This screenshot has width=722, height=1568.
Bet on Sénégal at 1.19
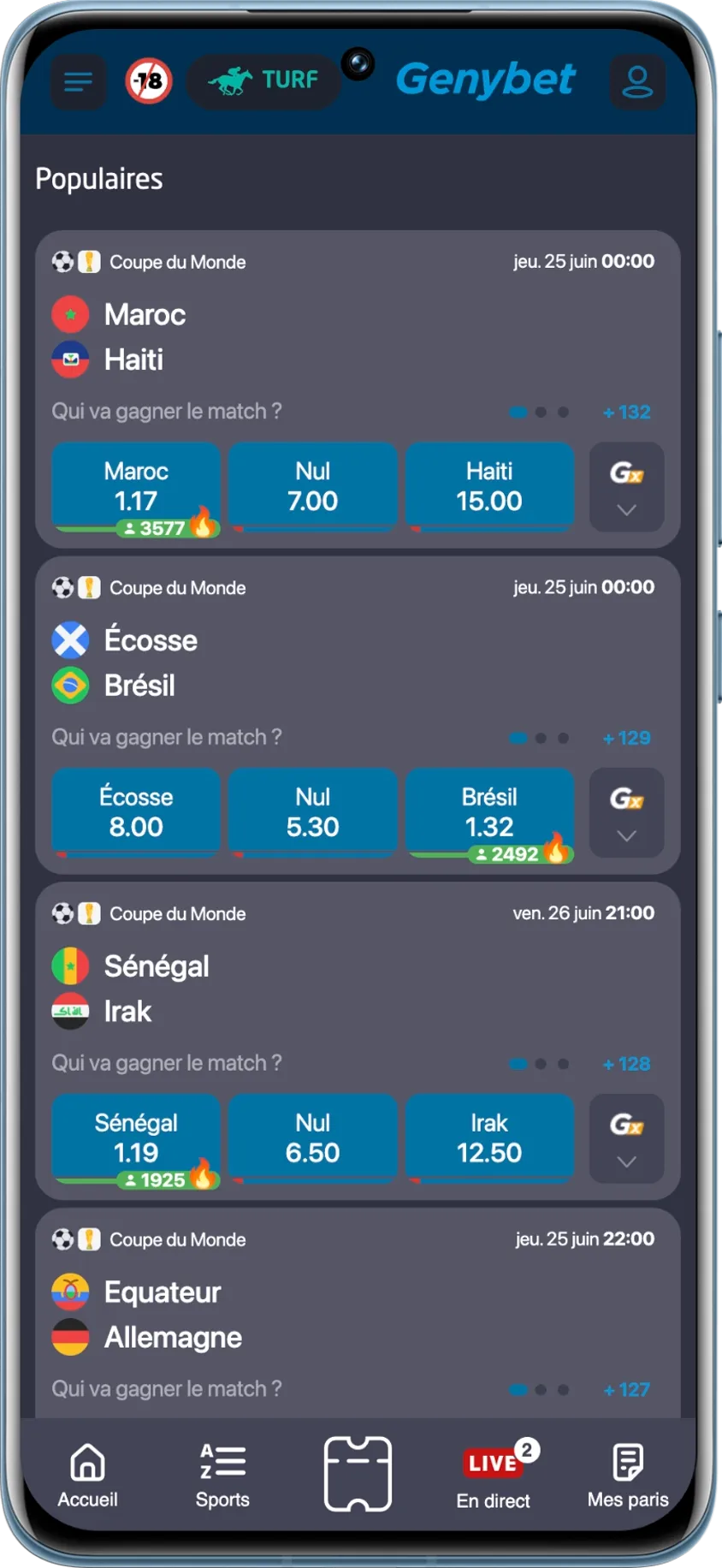(x=136, y=1139)
